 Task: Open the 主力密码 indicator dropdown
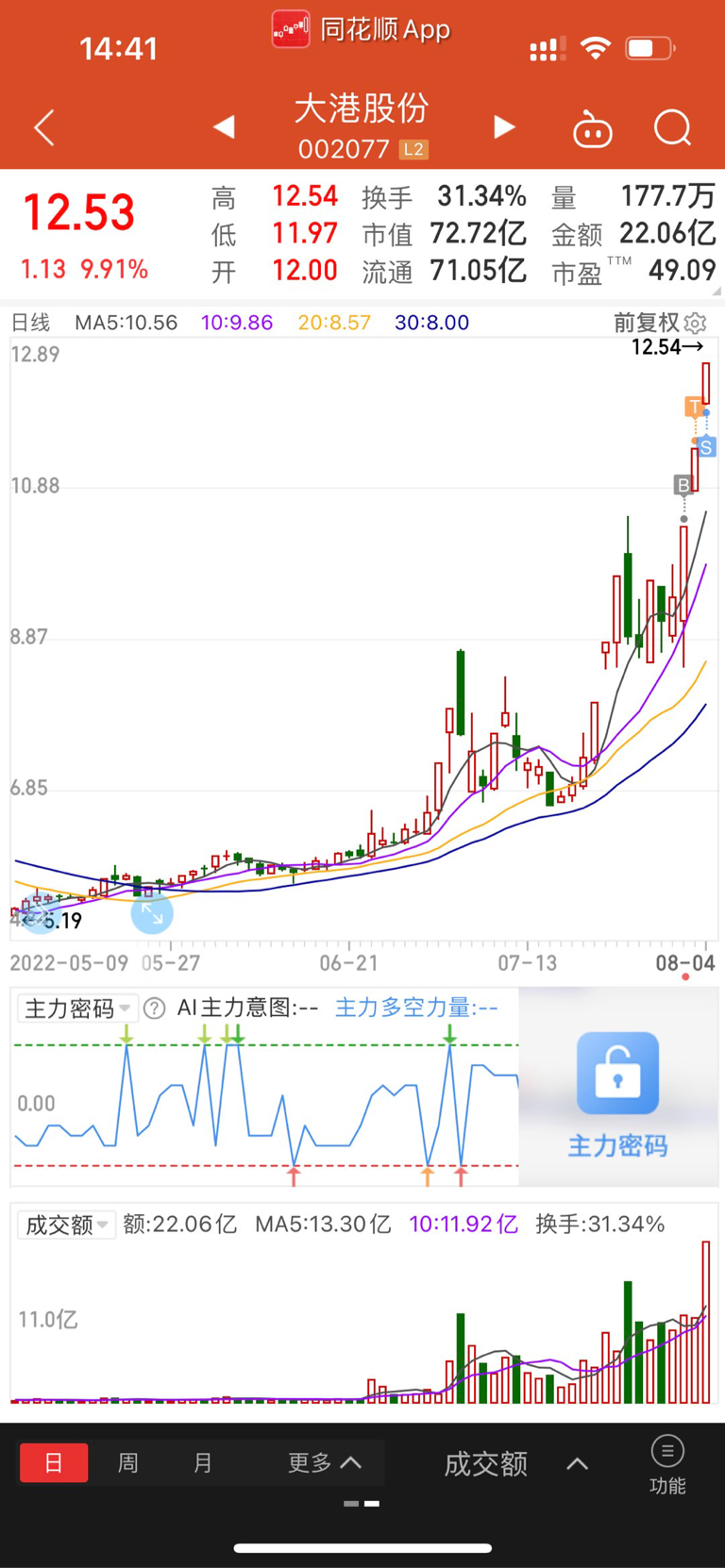78,1009
